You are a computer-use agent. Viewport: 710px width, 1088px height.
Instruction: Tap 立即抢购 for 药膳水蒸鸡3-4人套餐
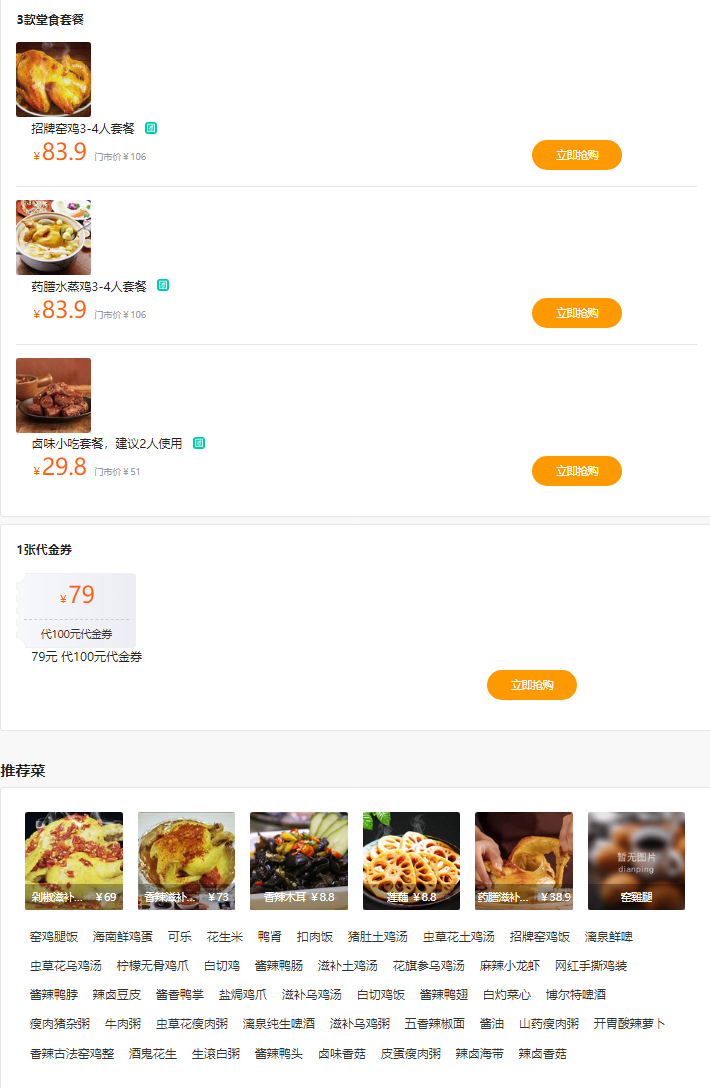click(x=576, y=313)
